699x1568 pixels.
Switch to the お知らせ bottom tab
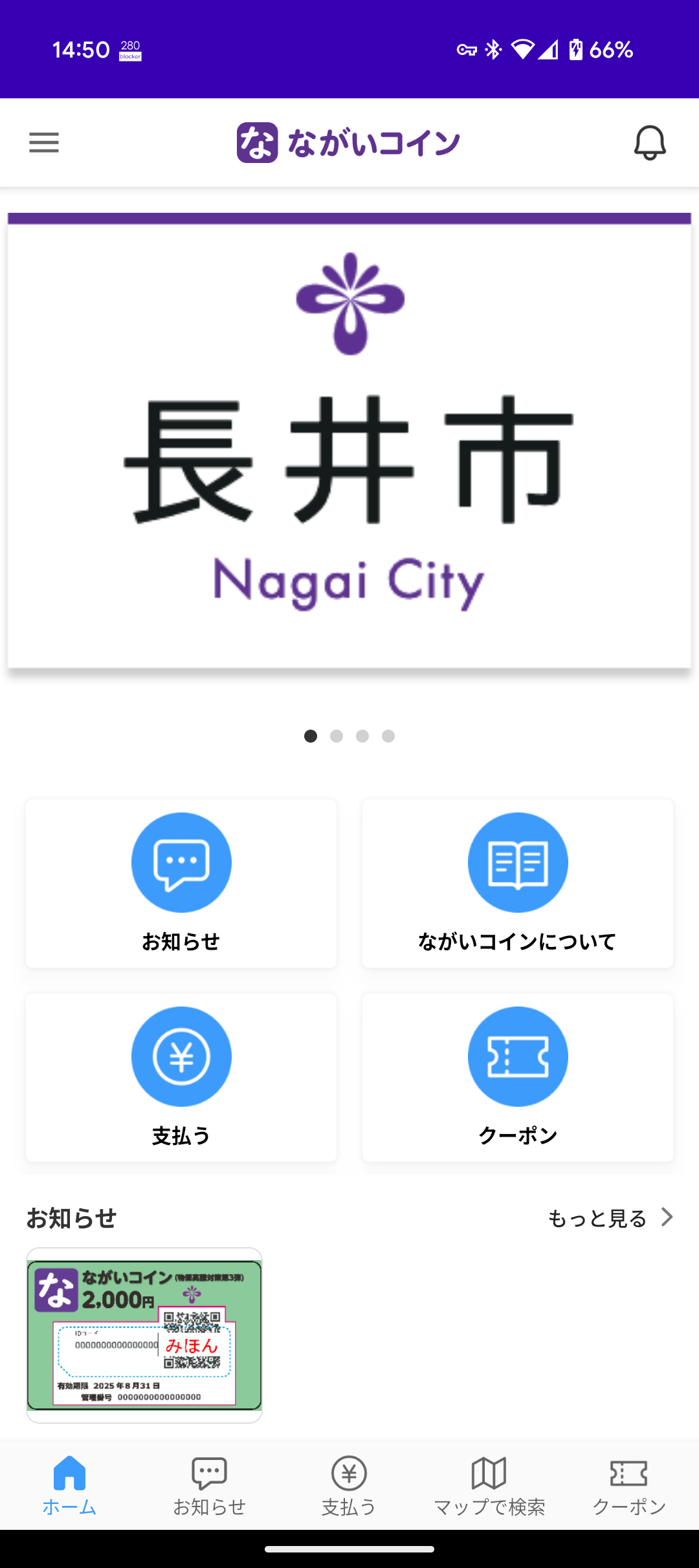(x=209, y=1486)
